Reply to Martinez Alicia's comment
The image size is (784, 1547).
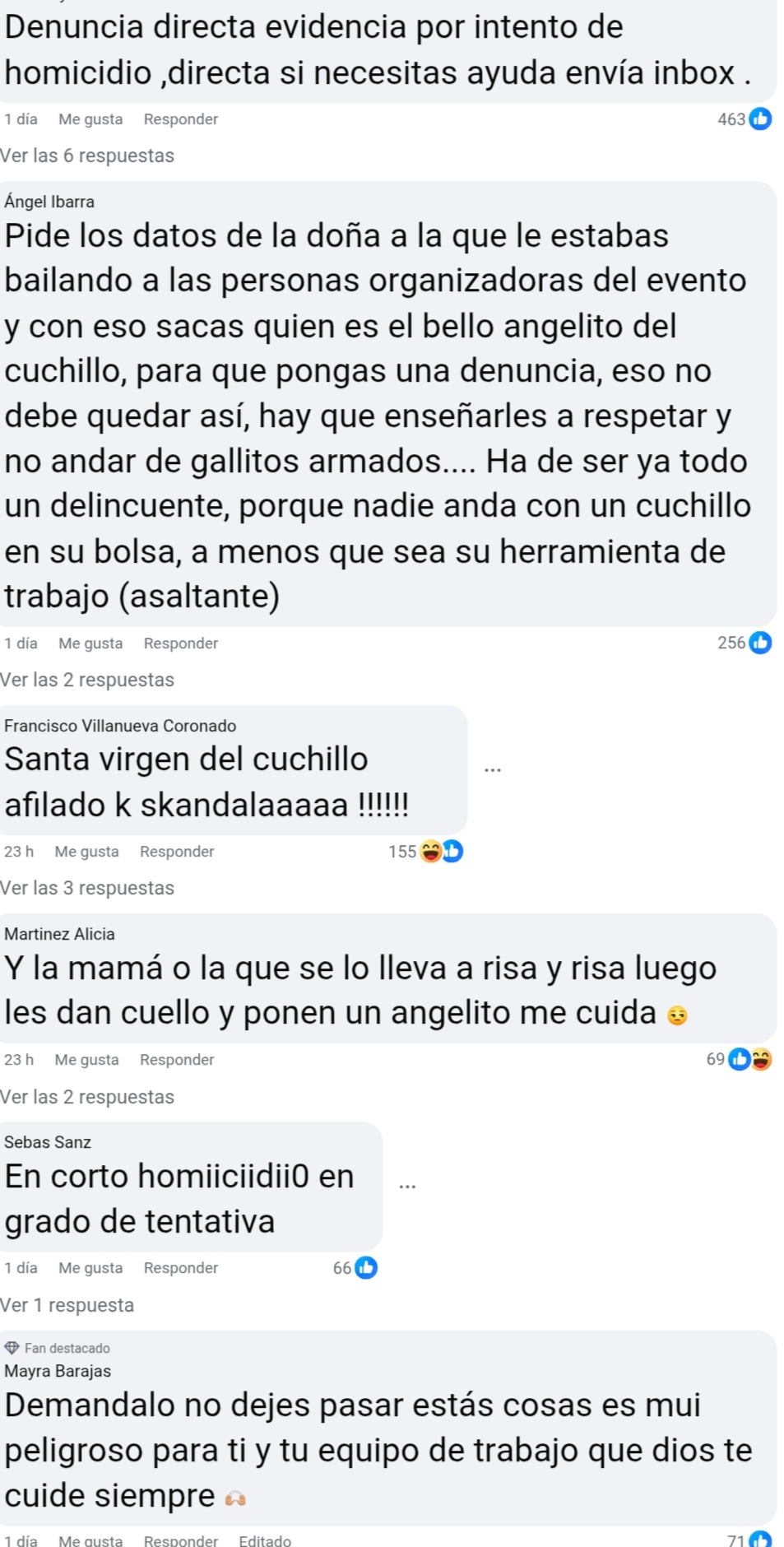coord(176,1060)
